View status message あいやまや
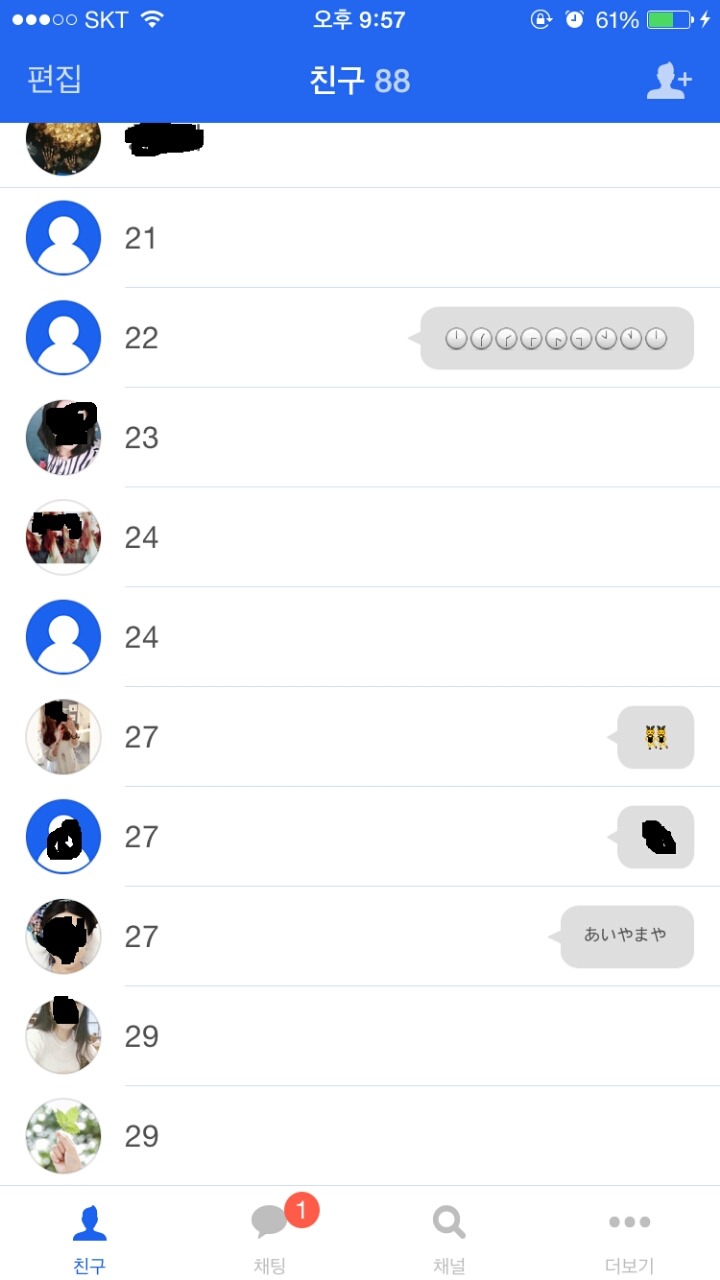720x1280 pixels. pyautogui.click(x=626, y=936)
